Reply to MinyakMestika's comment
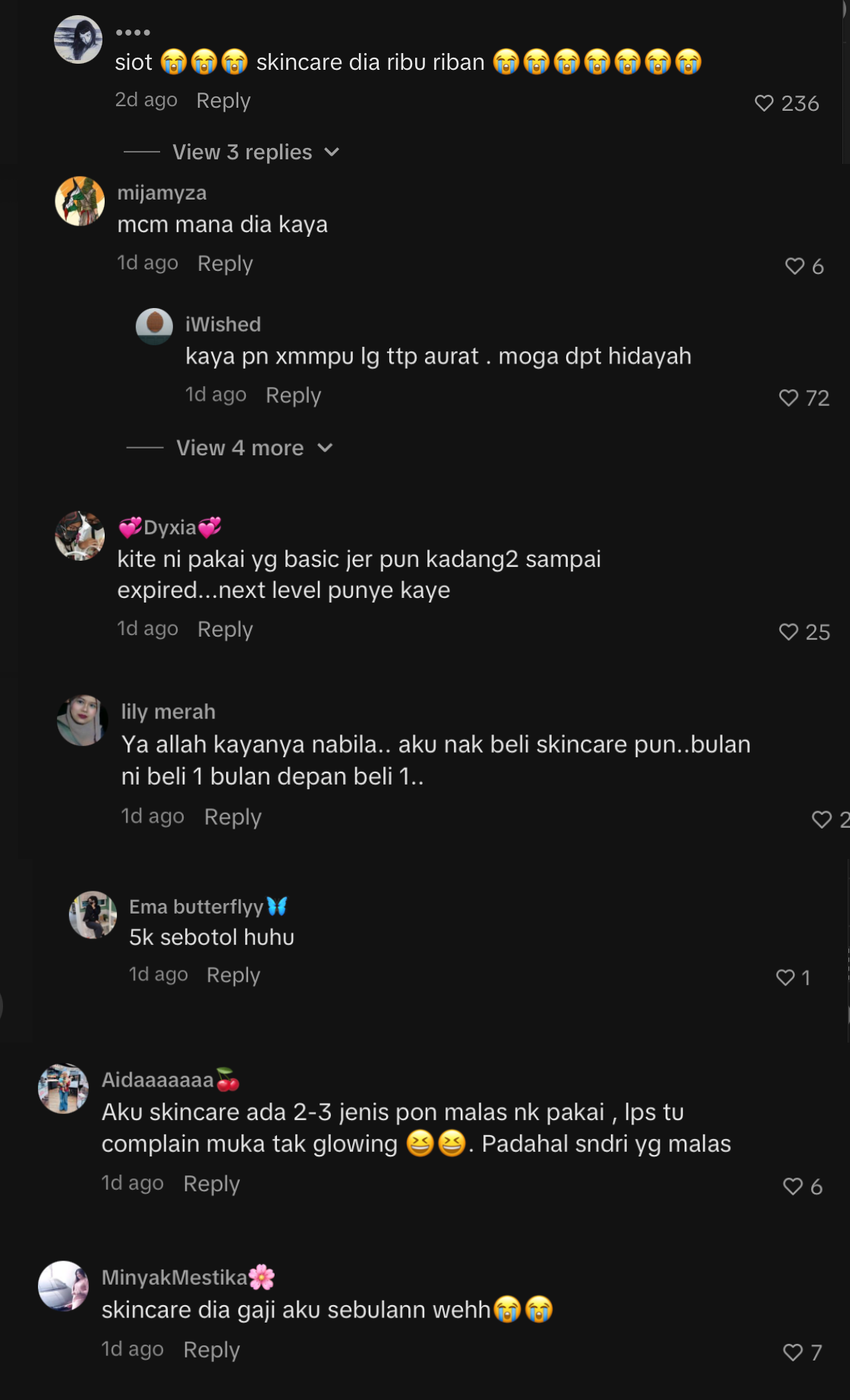The height and width of the screenshot is (1400, 850). [211, 1349]
